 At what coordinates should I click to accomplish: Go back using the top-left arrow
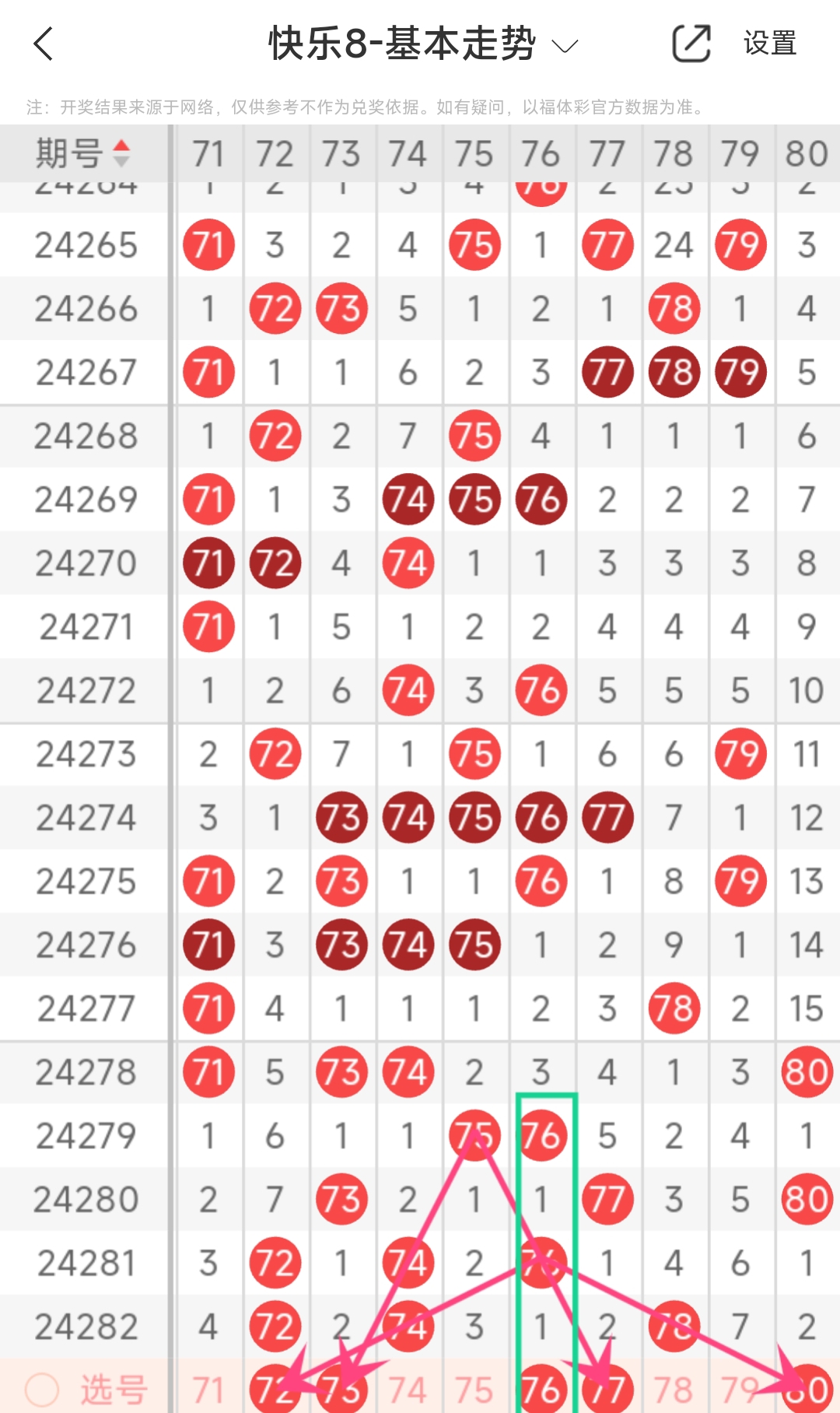tap(44, 44)
